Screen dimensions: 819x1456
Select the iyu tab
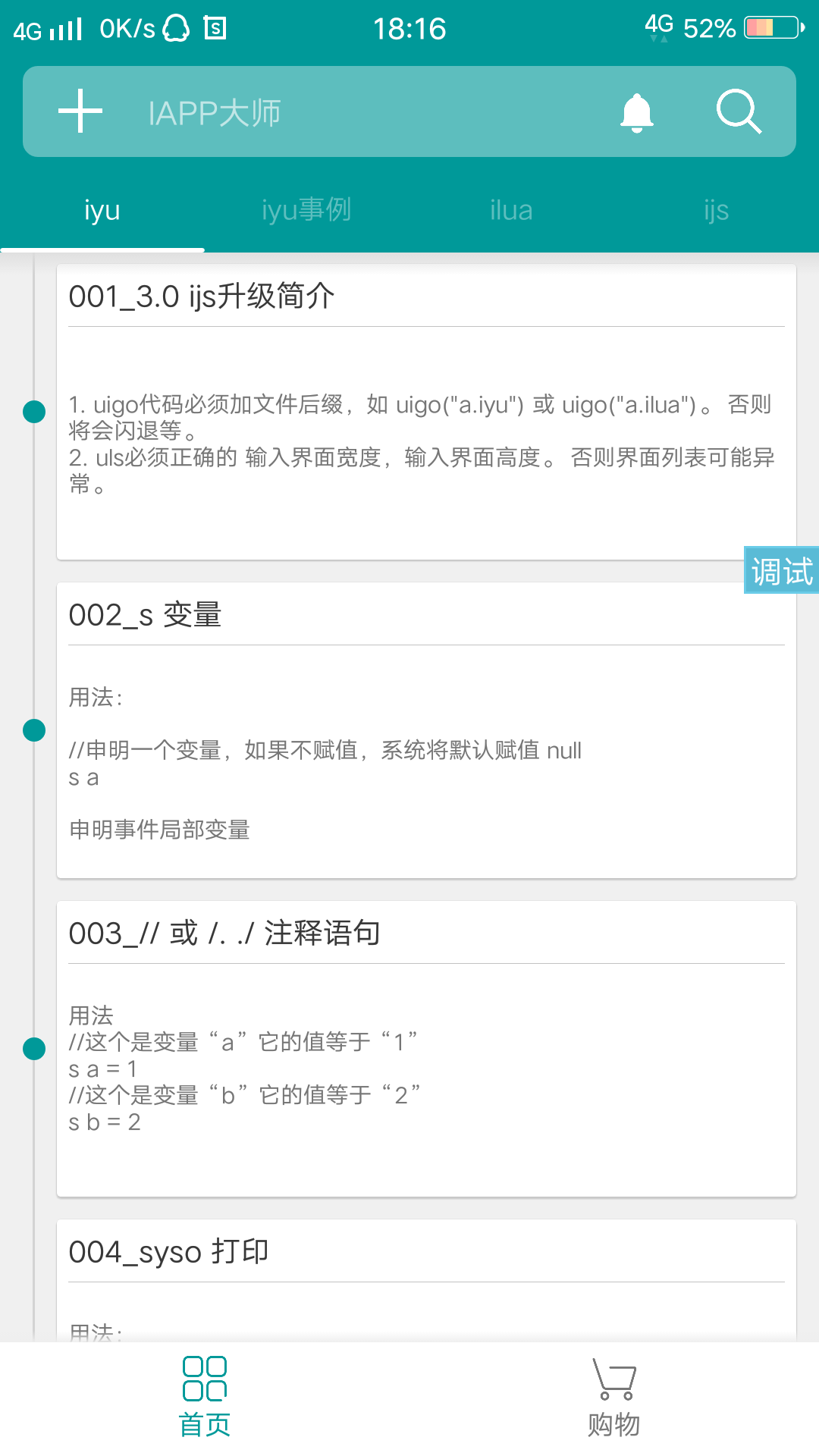pos(102,210)
